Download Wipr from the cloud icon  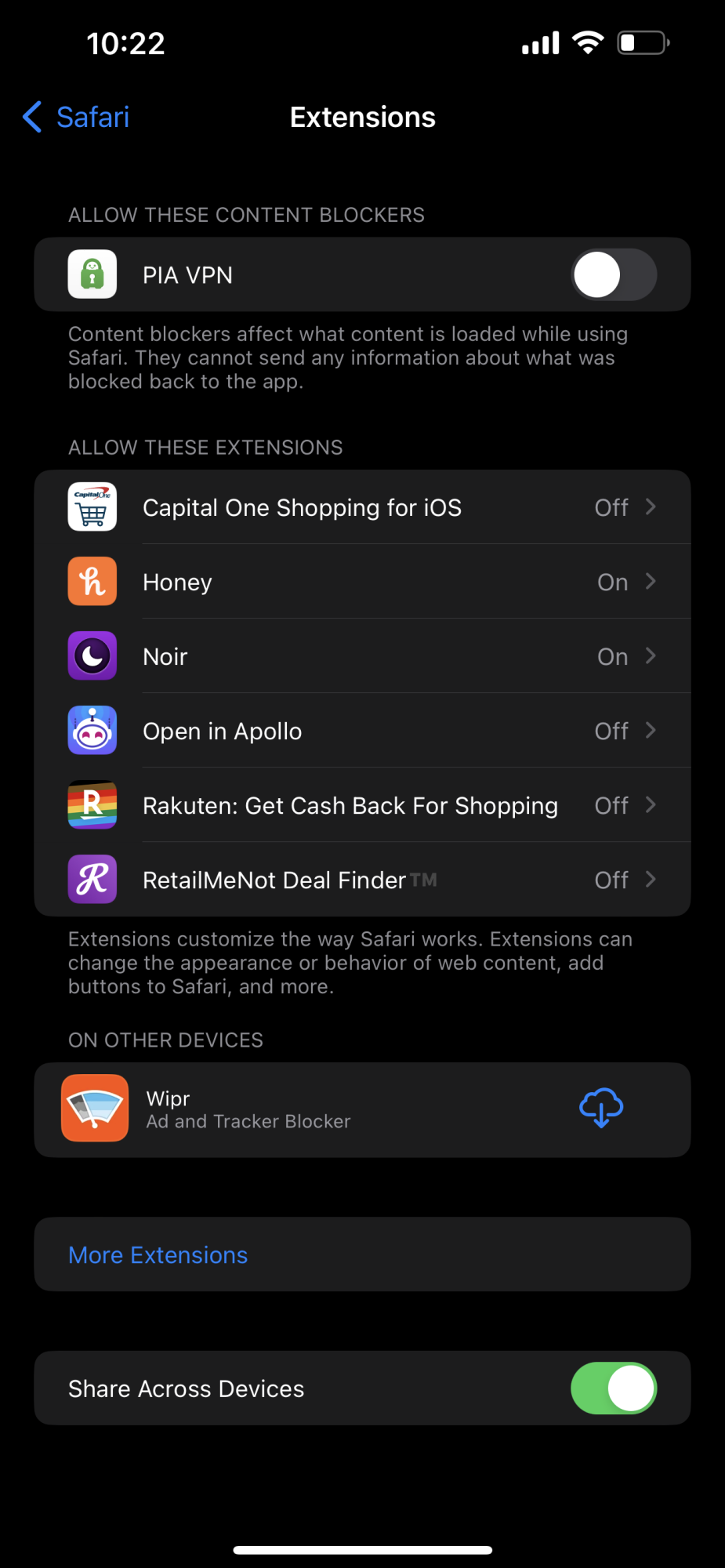600,1107
